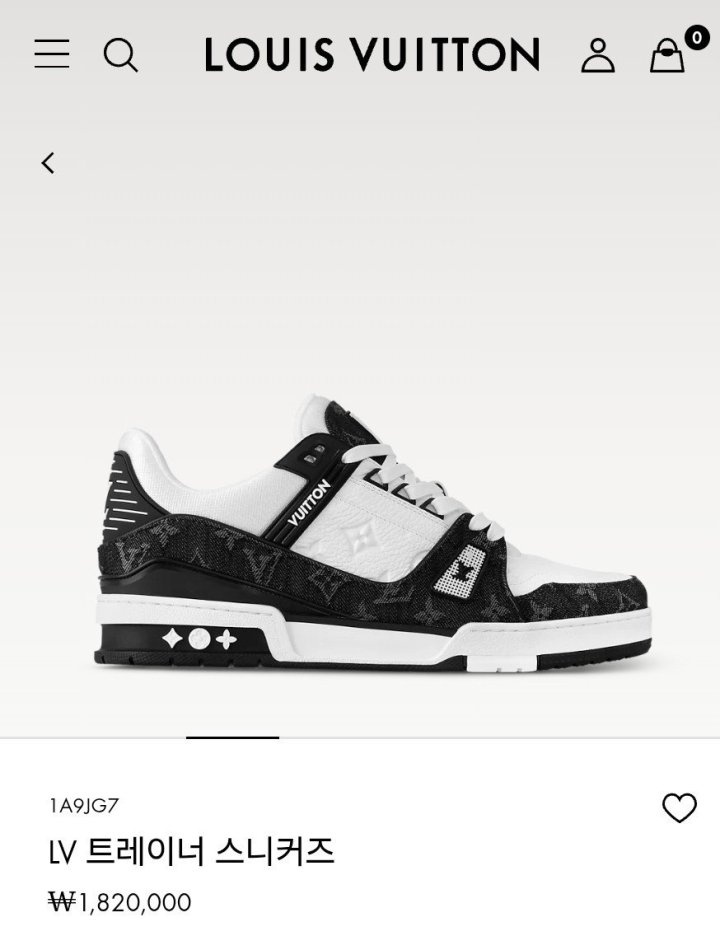Screen dimensions: 720x936
Task: Open the search icon
Action: pyautogui.click(x=120, y=55)
